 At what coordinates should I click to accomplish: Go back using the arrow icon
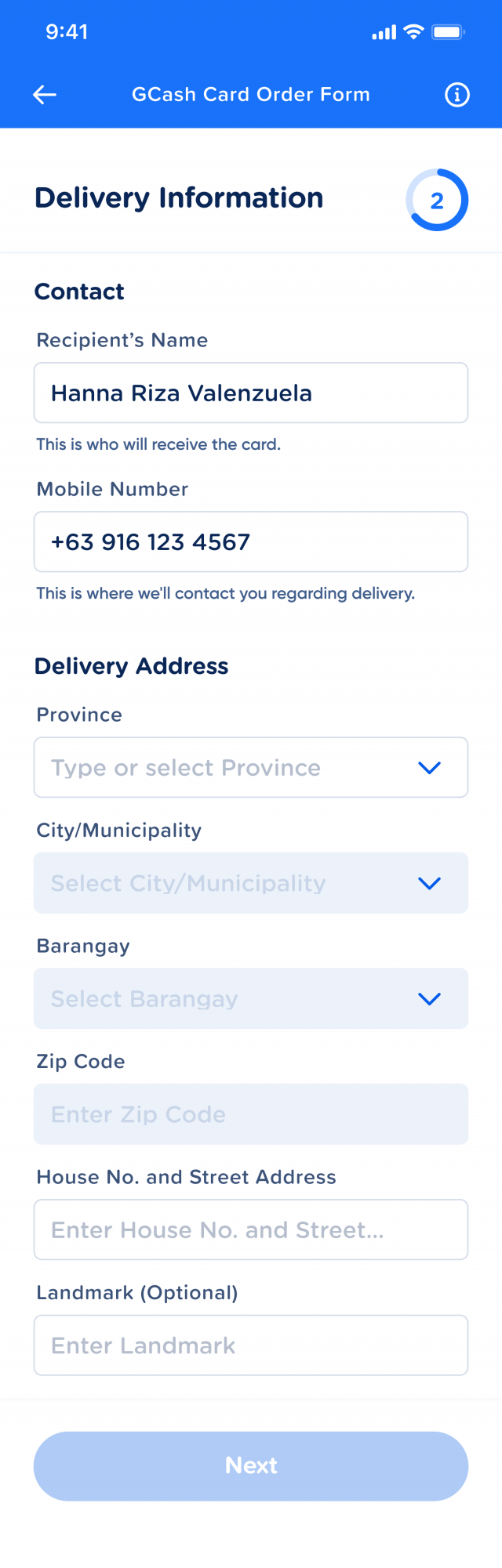coord(45,95)
